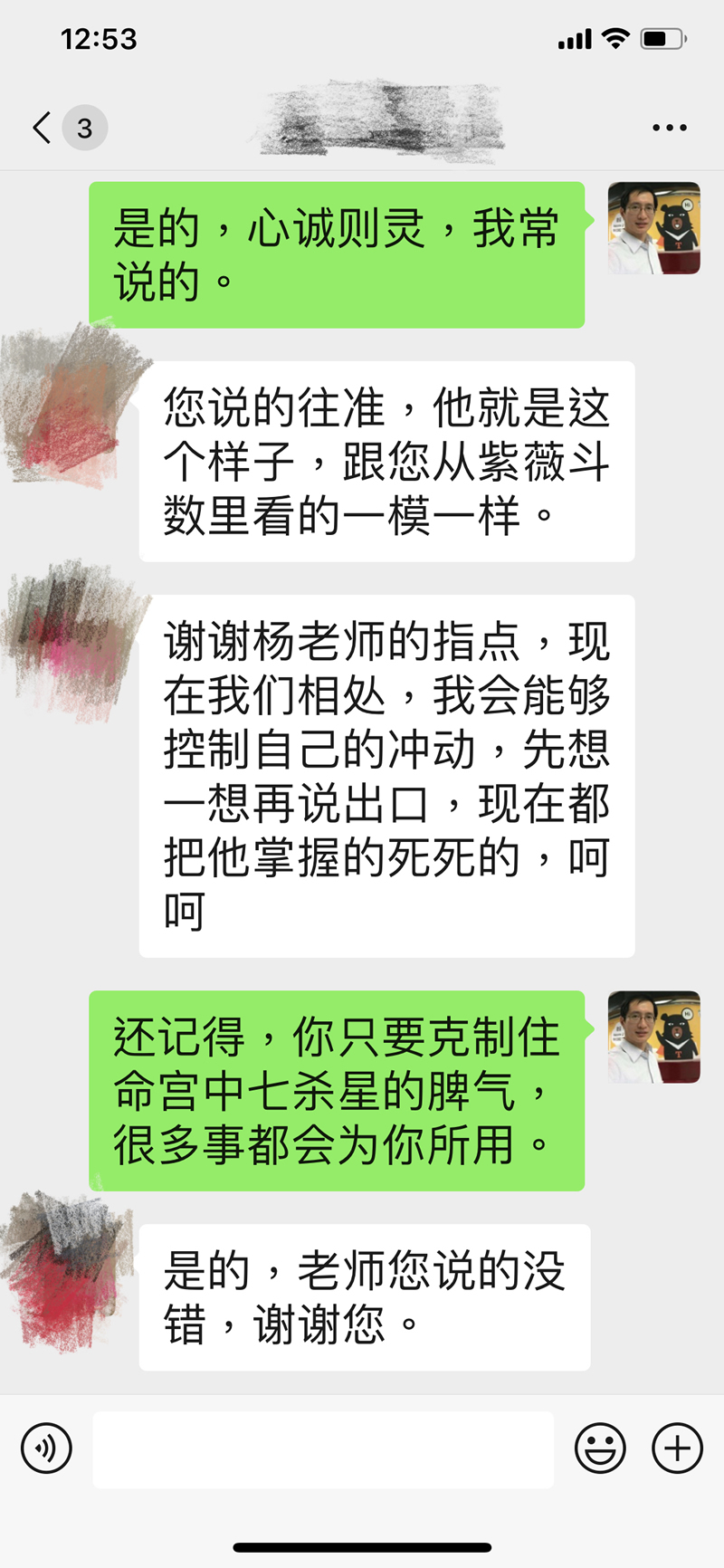This screenshot has width=724, height=1568.
Task: Switch to voice message input
Action: [x=46, y=1448]
